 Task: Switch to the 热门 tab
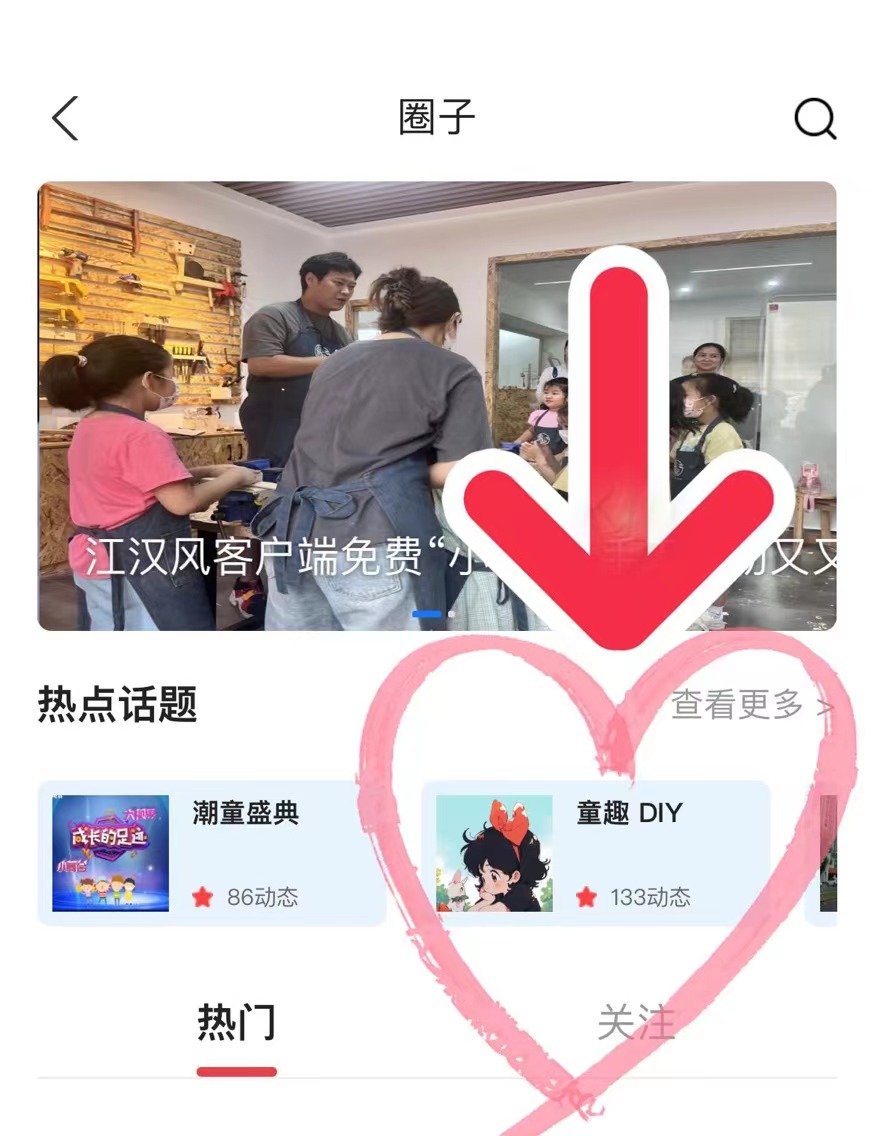(x=236, y=1024)
